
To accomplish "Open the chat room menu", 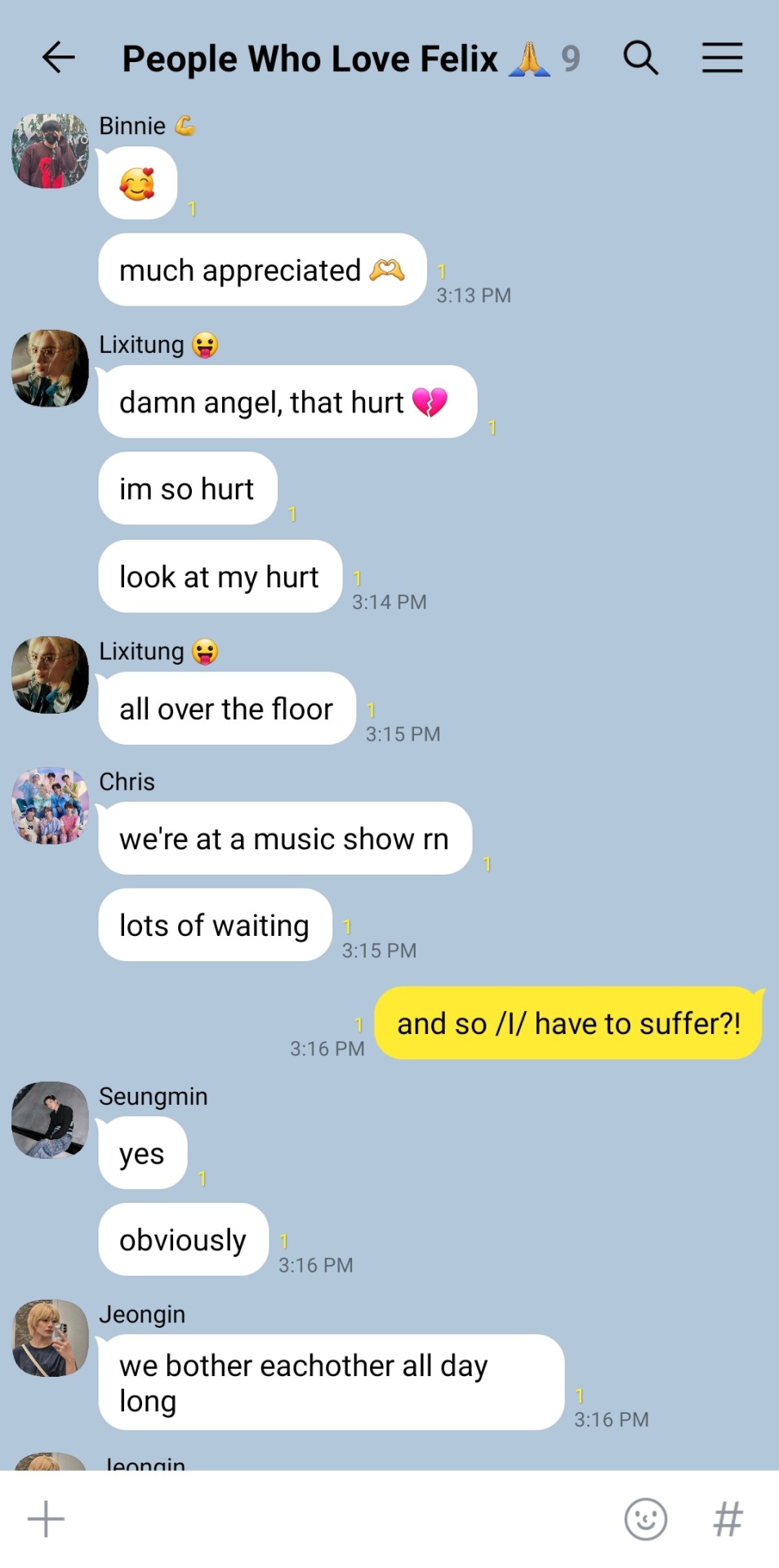I will coord(722,58).
